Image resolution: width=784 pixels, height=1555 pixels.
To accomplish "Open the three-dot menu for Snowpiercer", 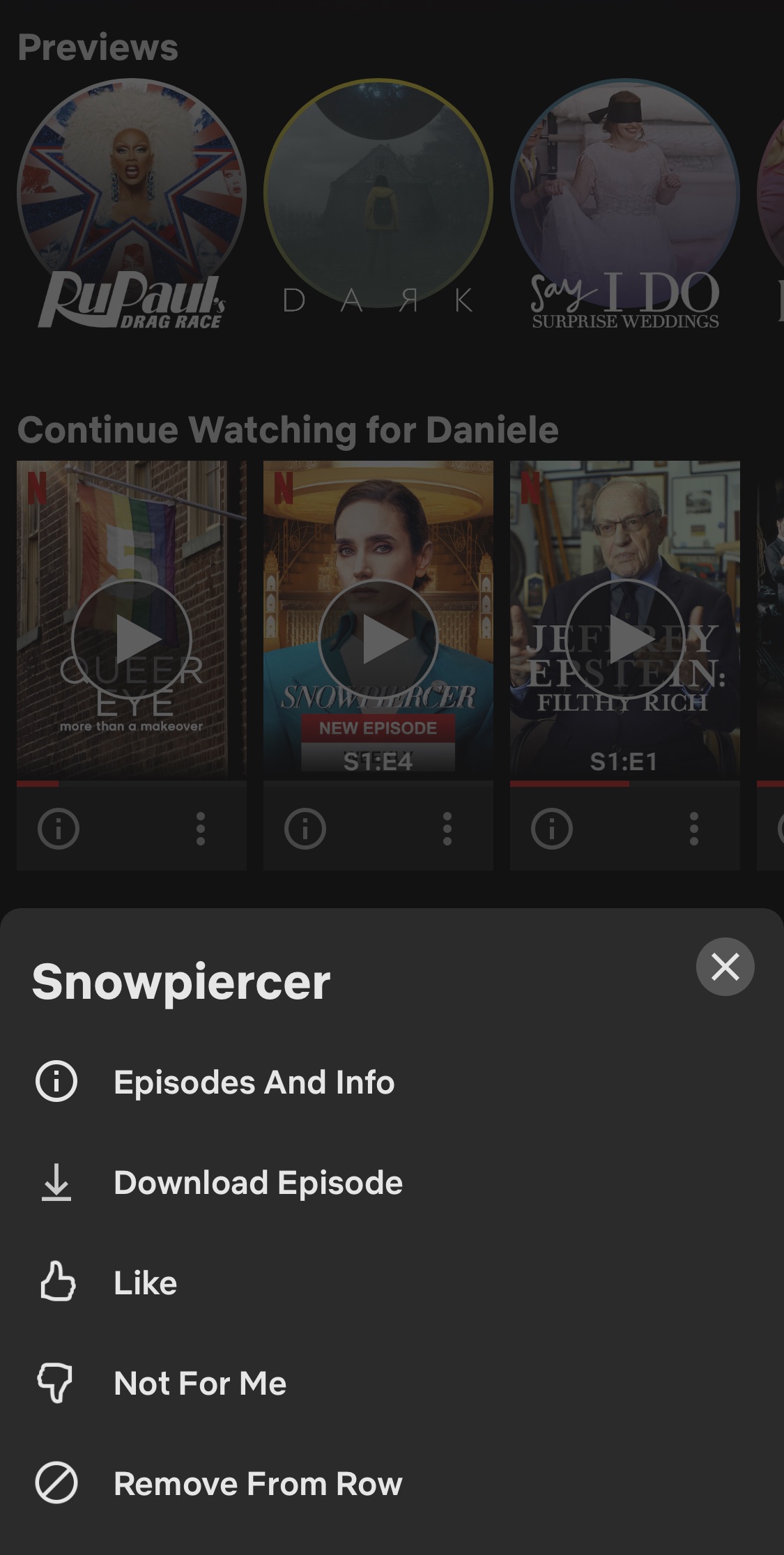I will pos(447,829).
